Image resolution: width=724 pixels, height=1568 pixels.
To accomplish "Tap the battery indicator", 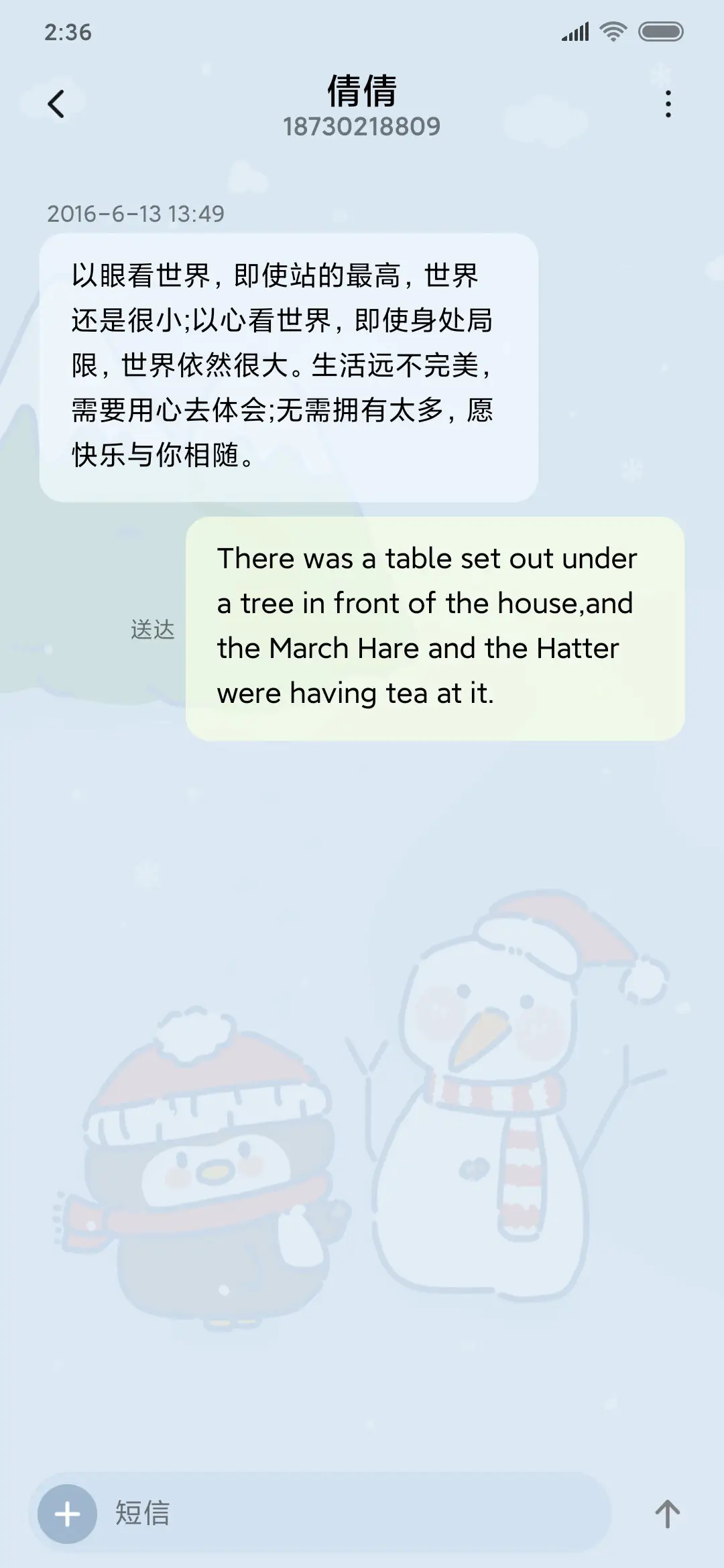I will click(660, 30).
